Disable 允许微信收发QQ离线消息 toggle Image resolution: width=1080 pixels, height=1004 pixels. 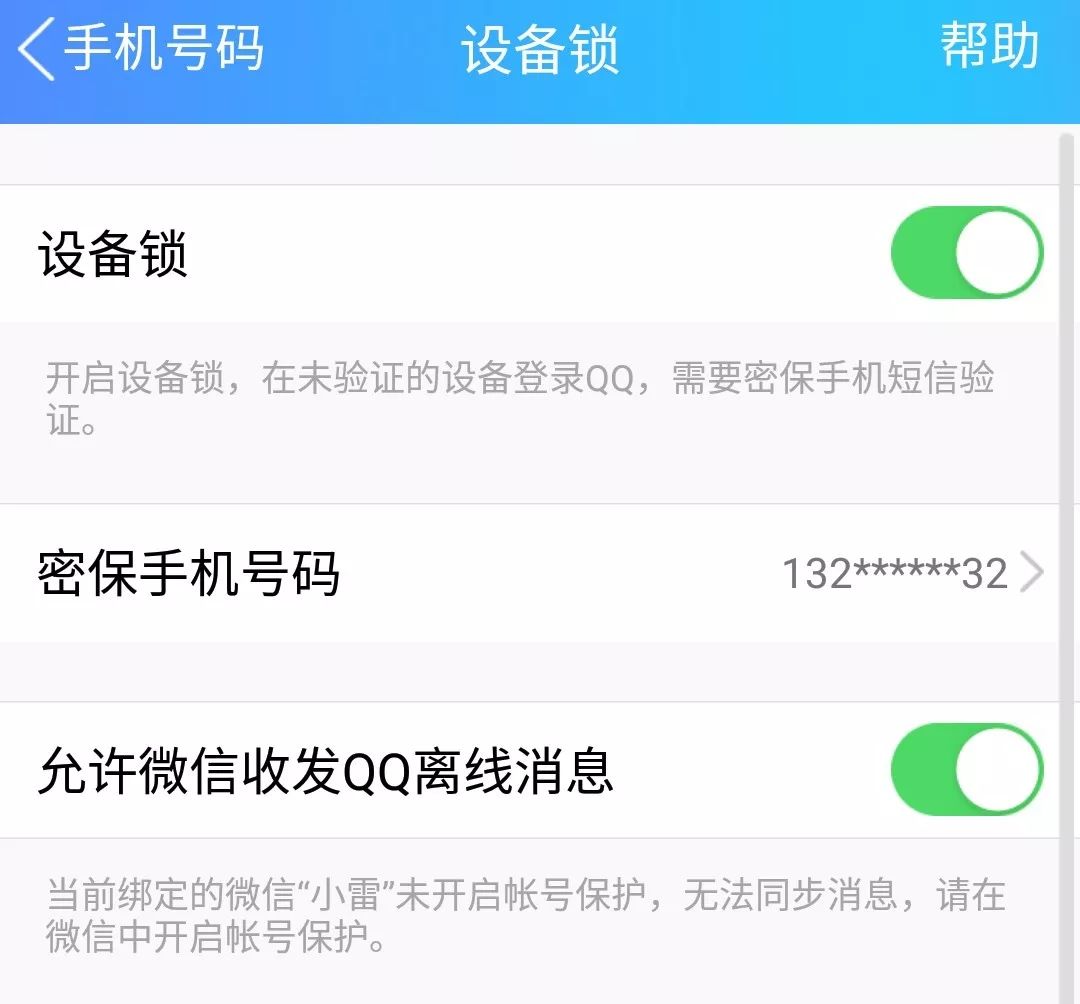(966, 770)
